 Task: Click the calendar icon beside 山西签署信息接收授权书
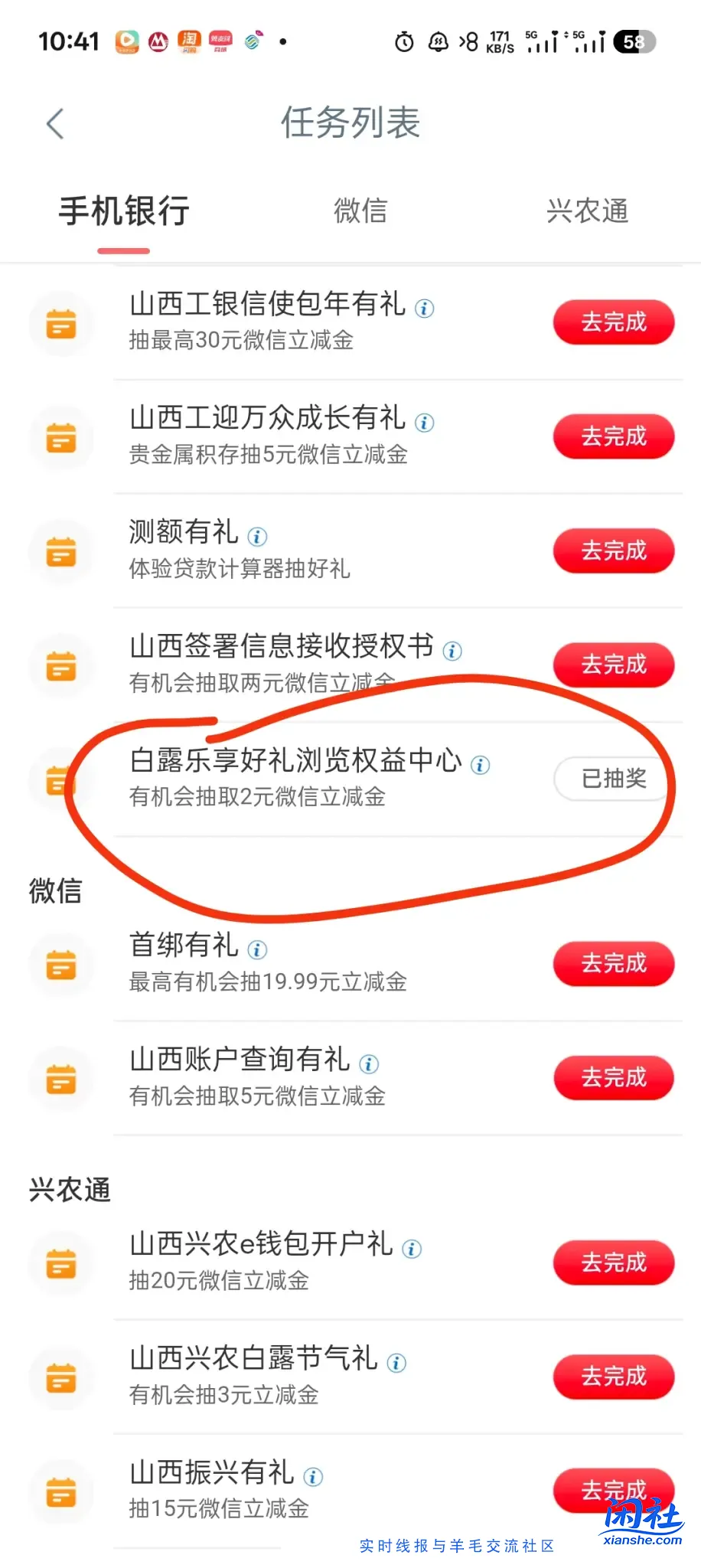pos(61,665)
